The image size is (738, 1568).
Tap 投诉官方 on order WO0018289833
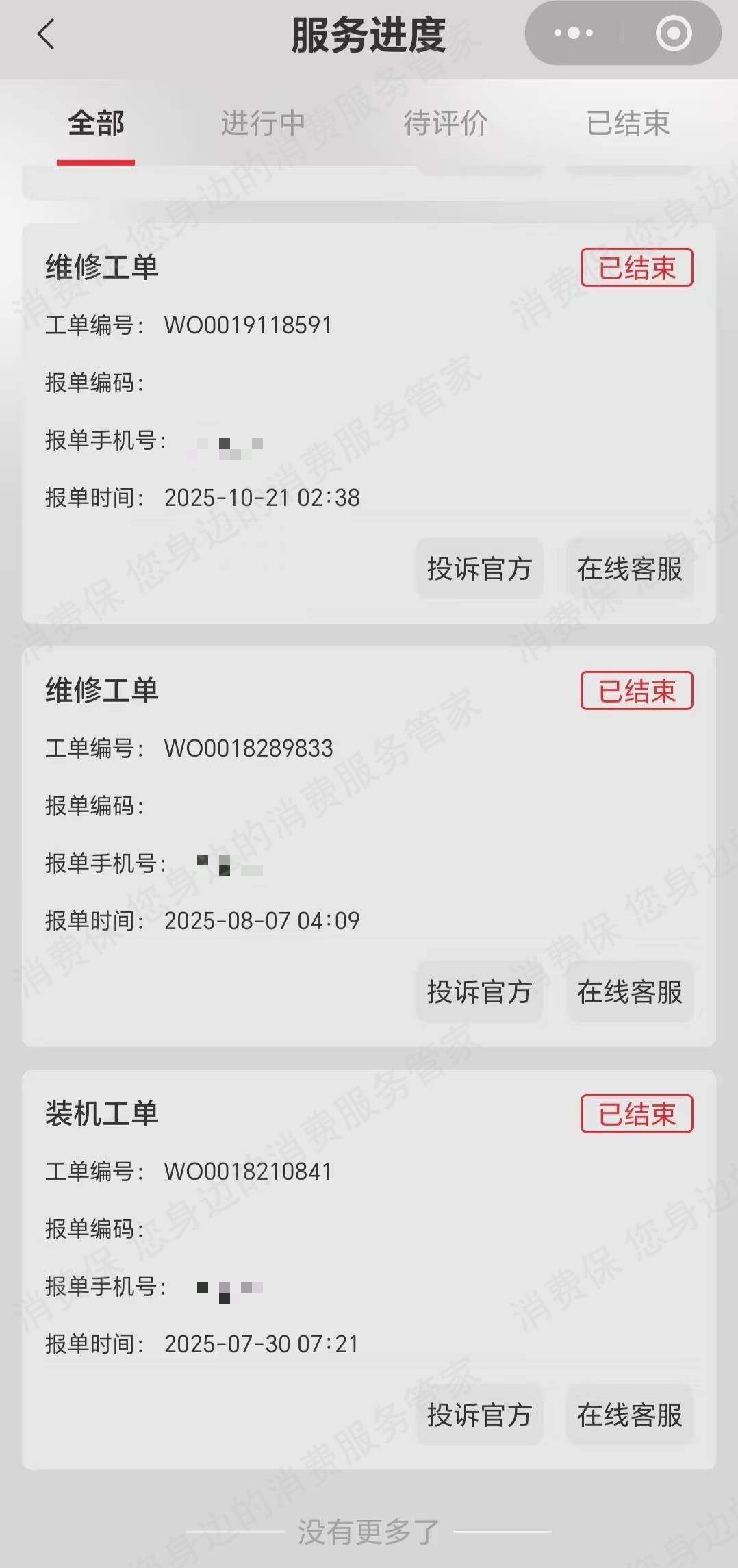coord(479,991)
